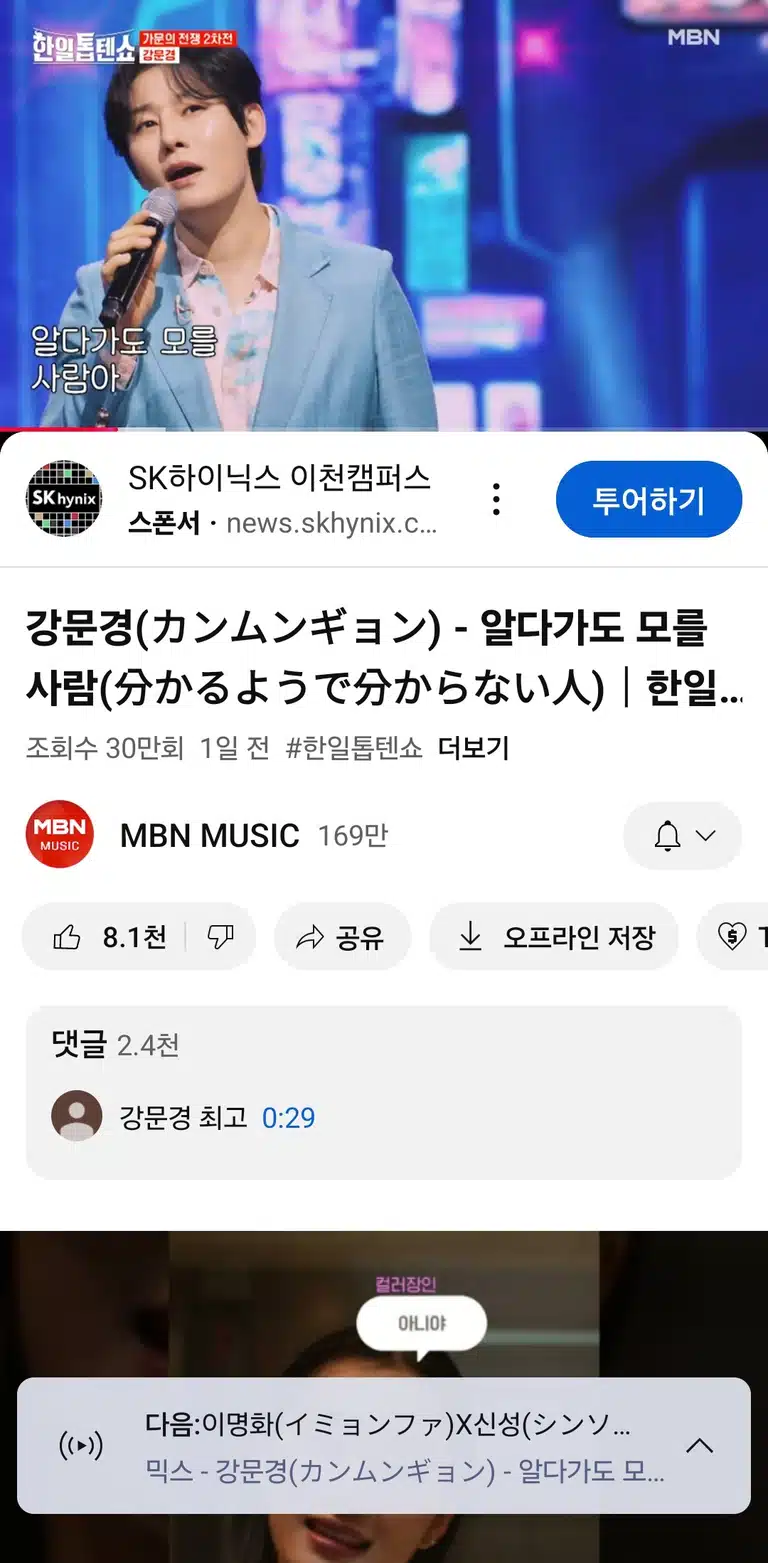The width and height of the screenshot is (768, 1563).
Task: Open the SK하이닉스 이천캠퍼스 sponsor link
Action: click(x=279, y=478)
